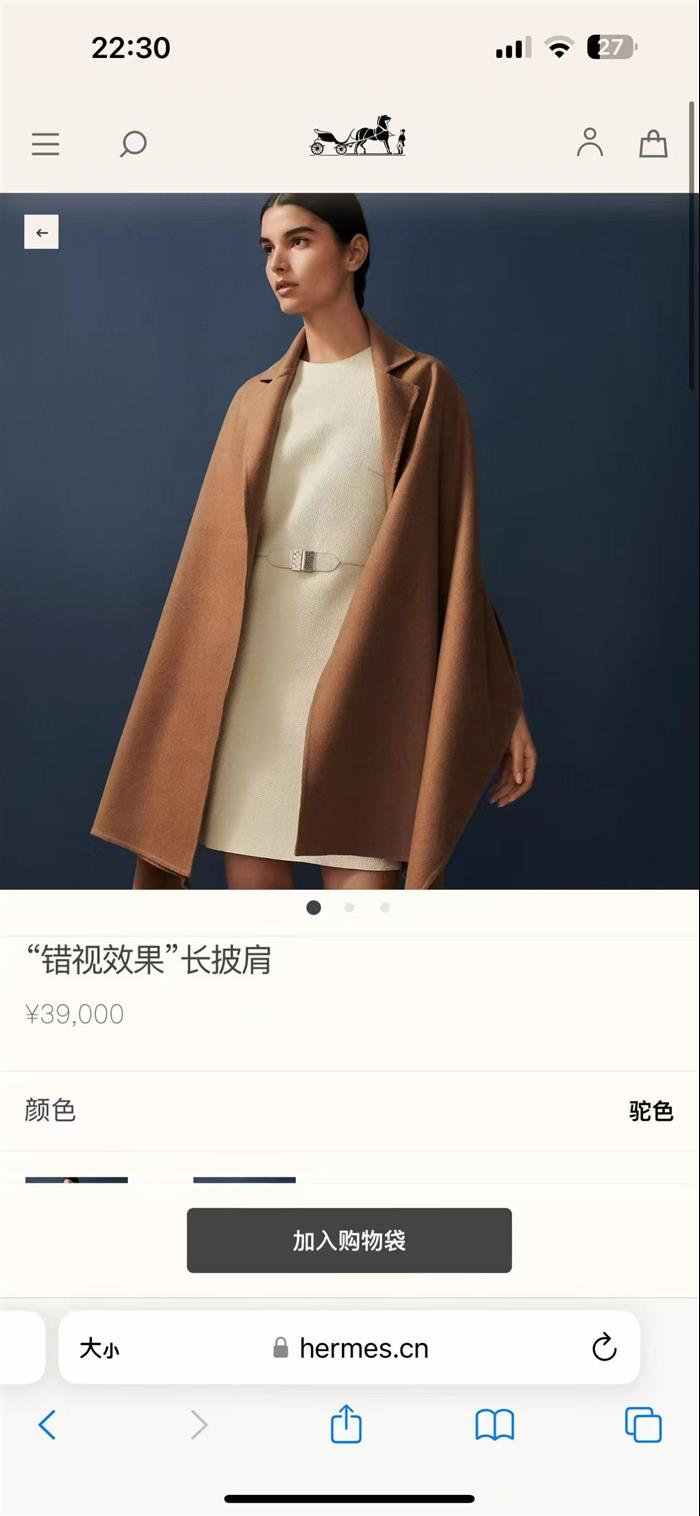Open the hamburger menu
This screenshot has height=1516, width=700.
click(x=45, y=144)
